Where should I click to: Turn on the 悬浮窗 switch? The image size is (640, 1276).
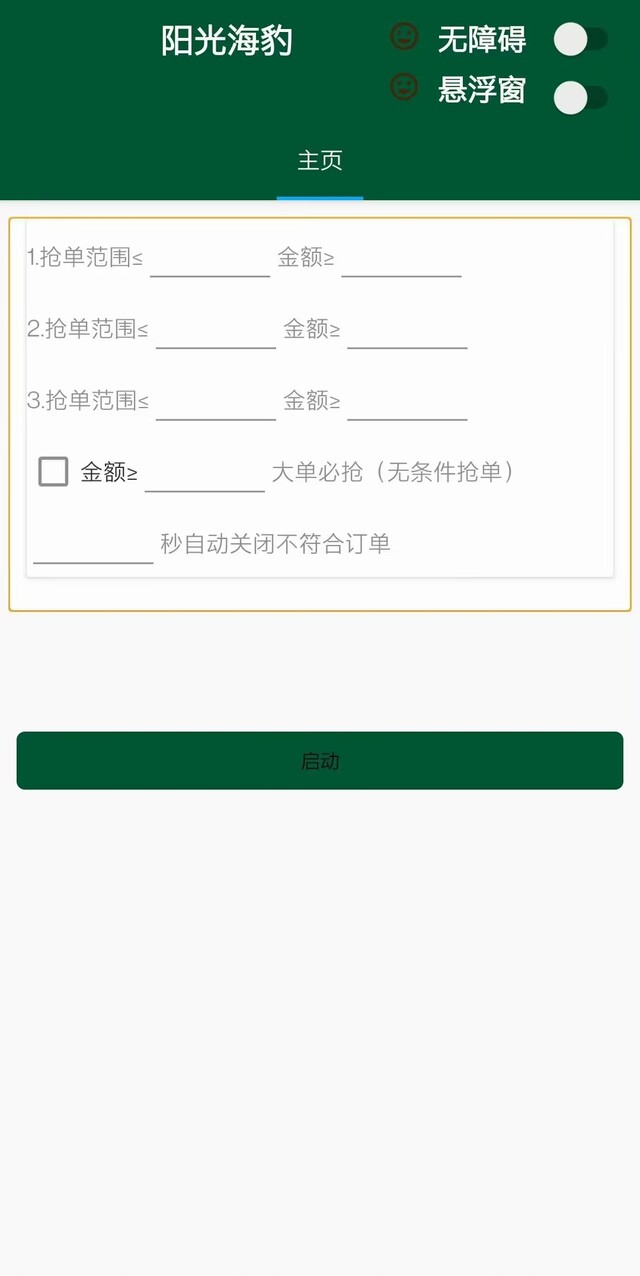(581, 97)
